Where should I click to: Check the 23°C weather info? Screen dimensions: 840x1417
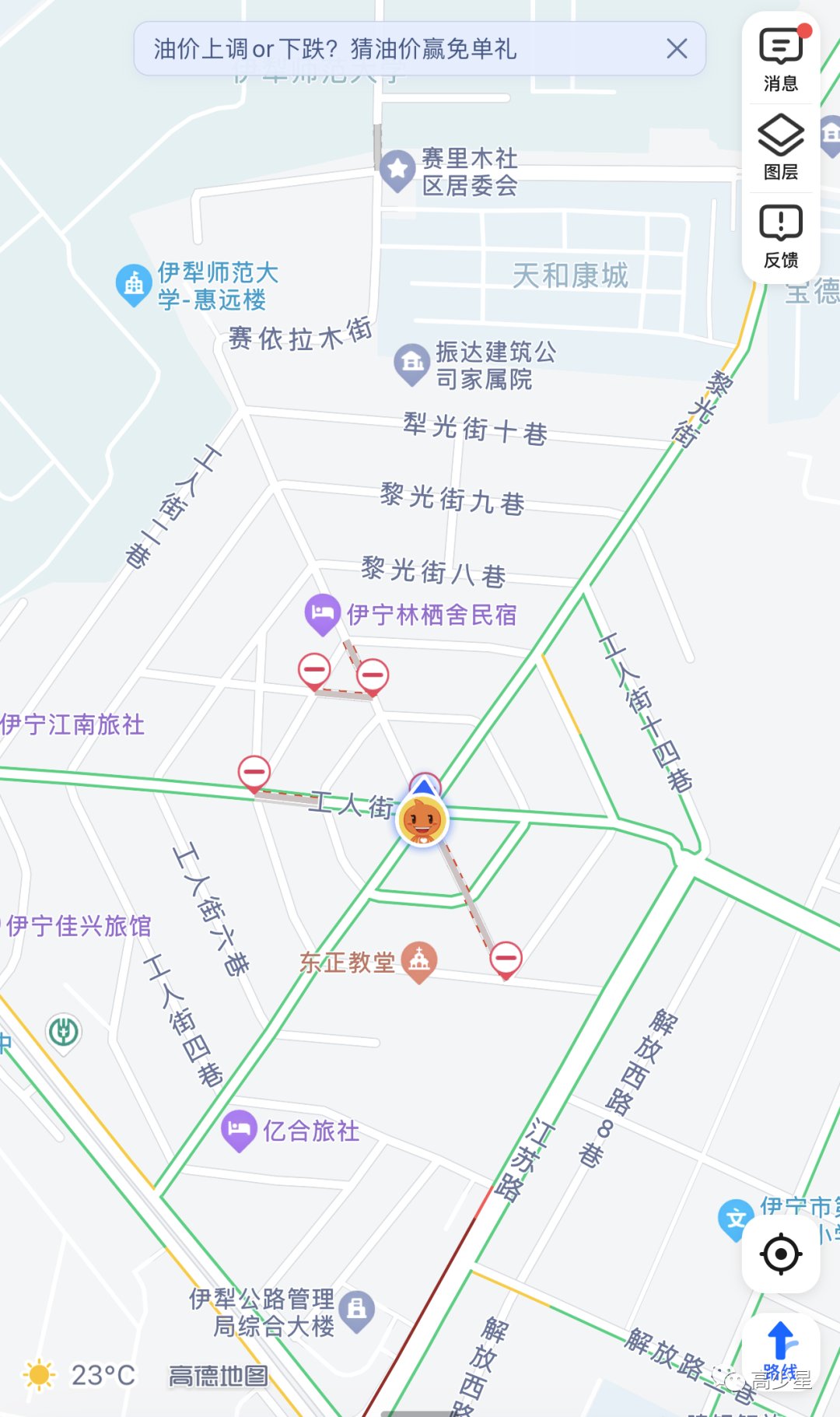(79, 1375)
